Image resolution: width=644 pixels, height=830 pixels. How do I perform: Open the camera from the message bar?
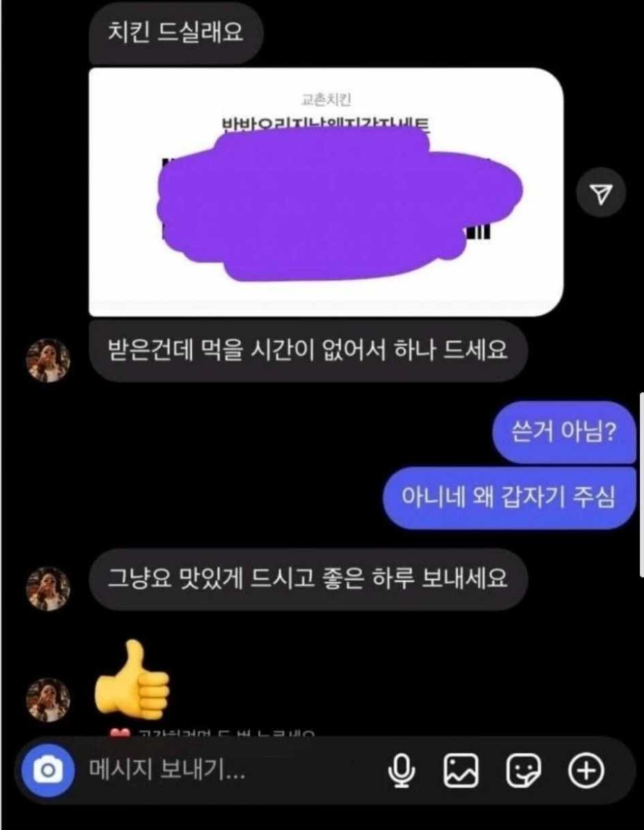coord(46,770)
